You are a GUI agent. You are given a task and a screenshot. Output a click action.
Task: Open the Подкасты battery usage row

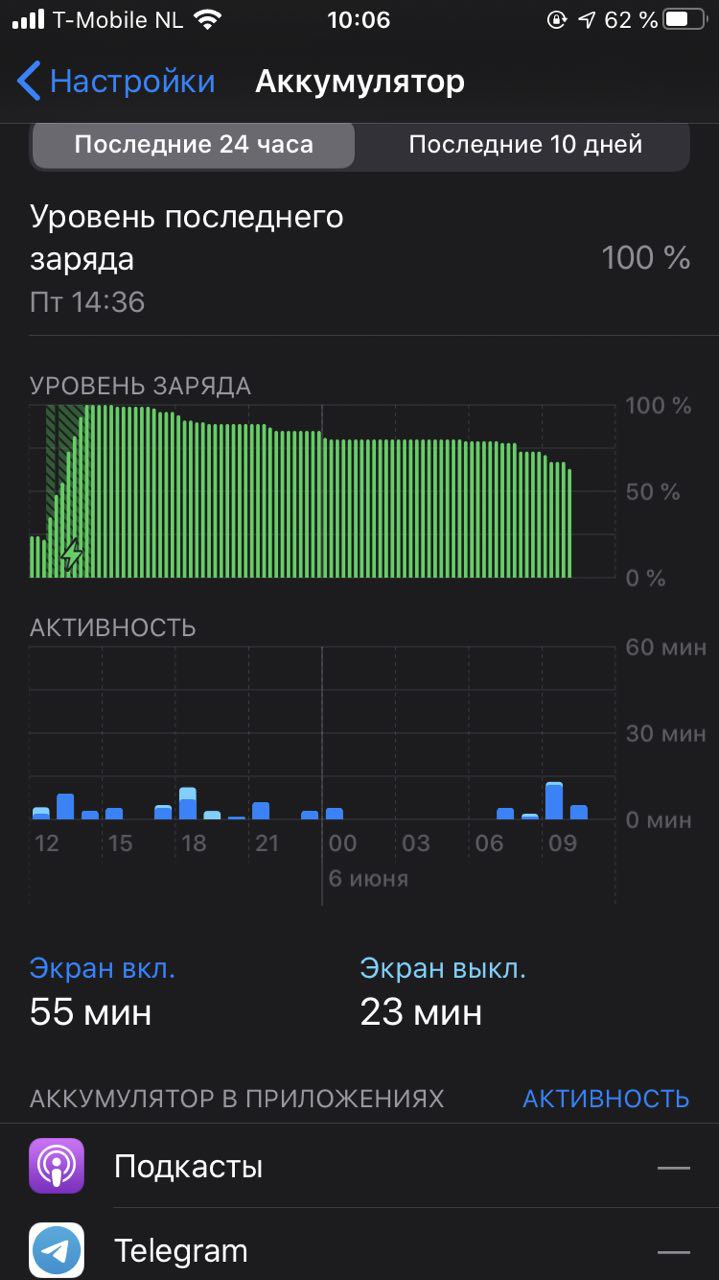click(359, 1166)
